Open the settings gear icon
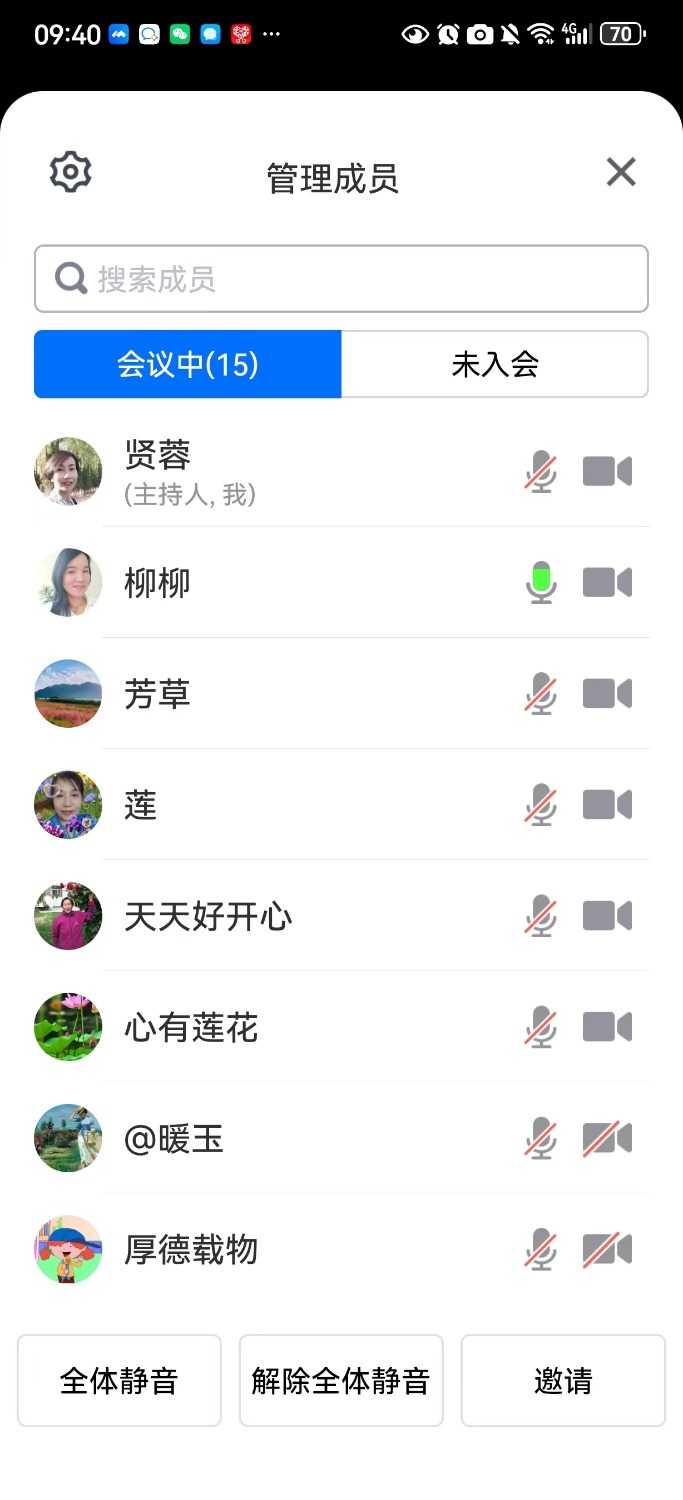This screenshot has height=1500, width=683. (x=71, y=172)
